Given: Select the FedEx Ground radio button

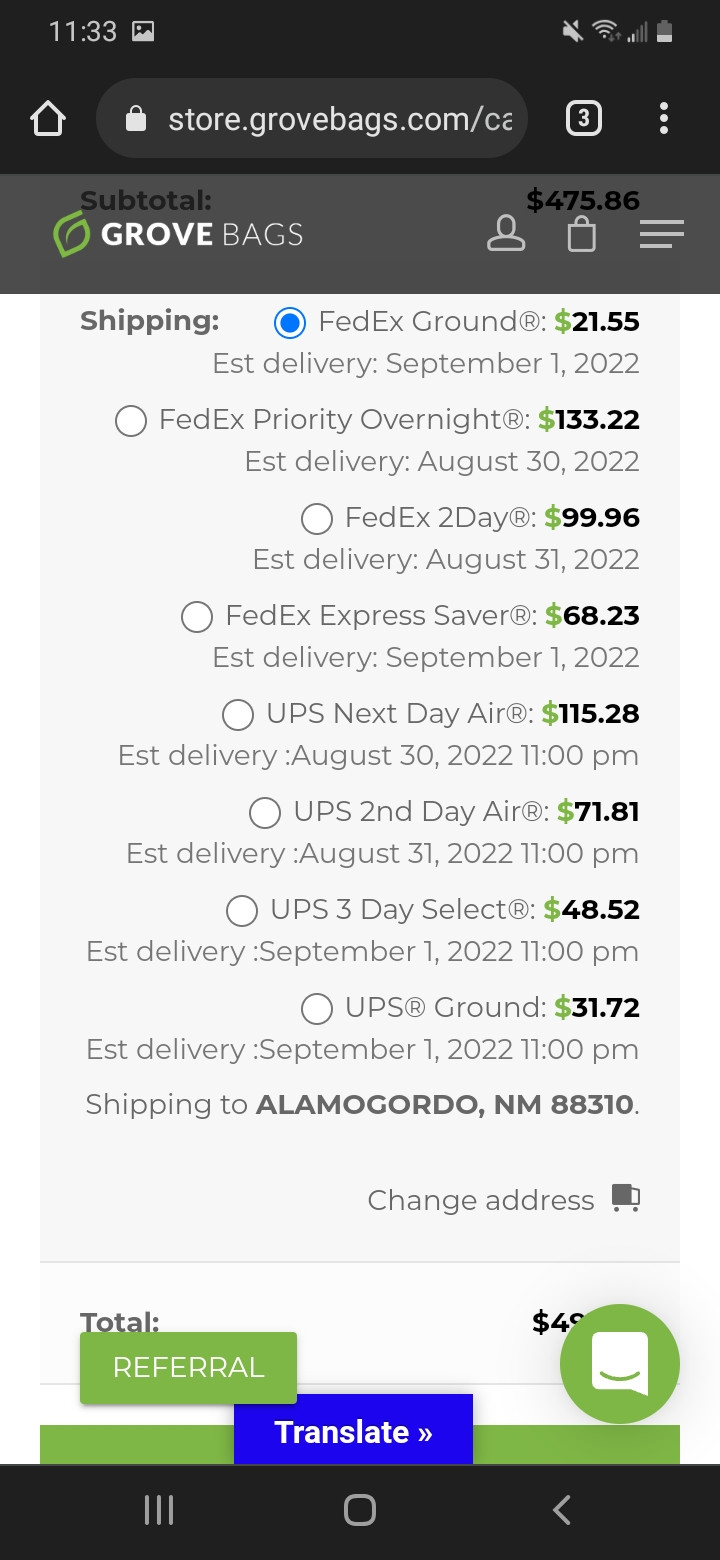Looking at the screenshot, I should coord(290,323).
